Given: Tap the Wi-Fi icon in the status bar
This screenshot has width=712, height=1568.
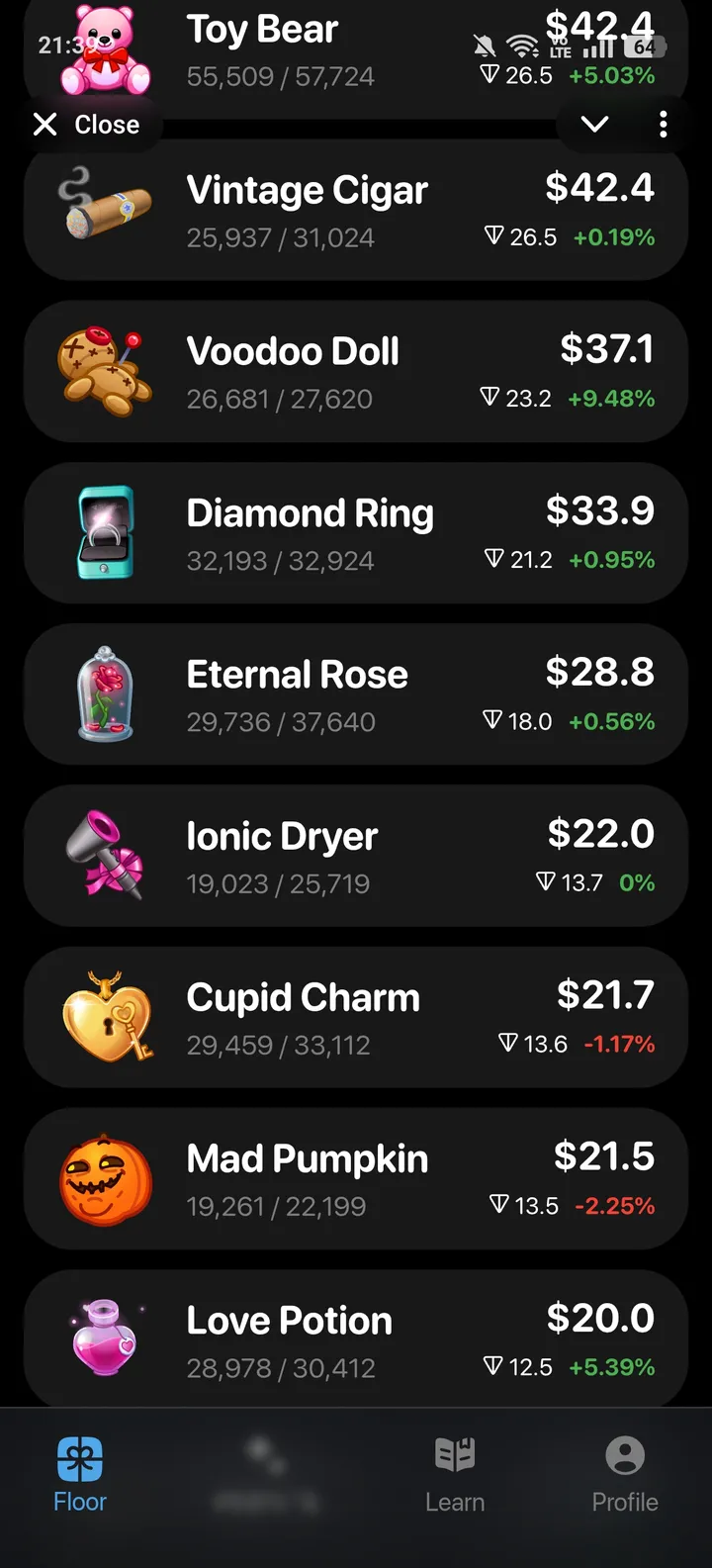Looking at the screenshot, I should [522, 43].
